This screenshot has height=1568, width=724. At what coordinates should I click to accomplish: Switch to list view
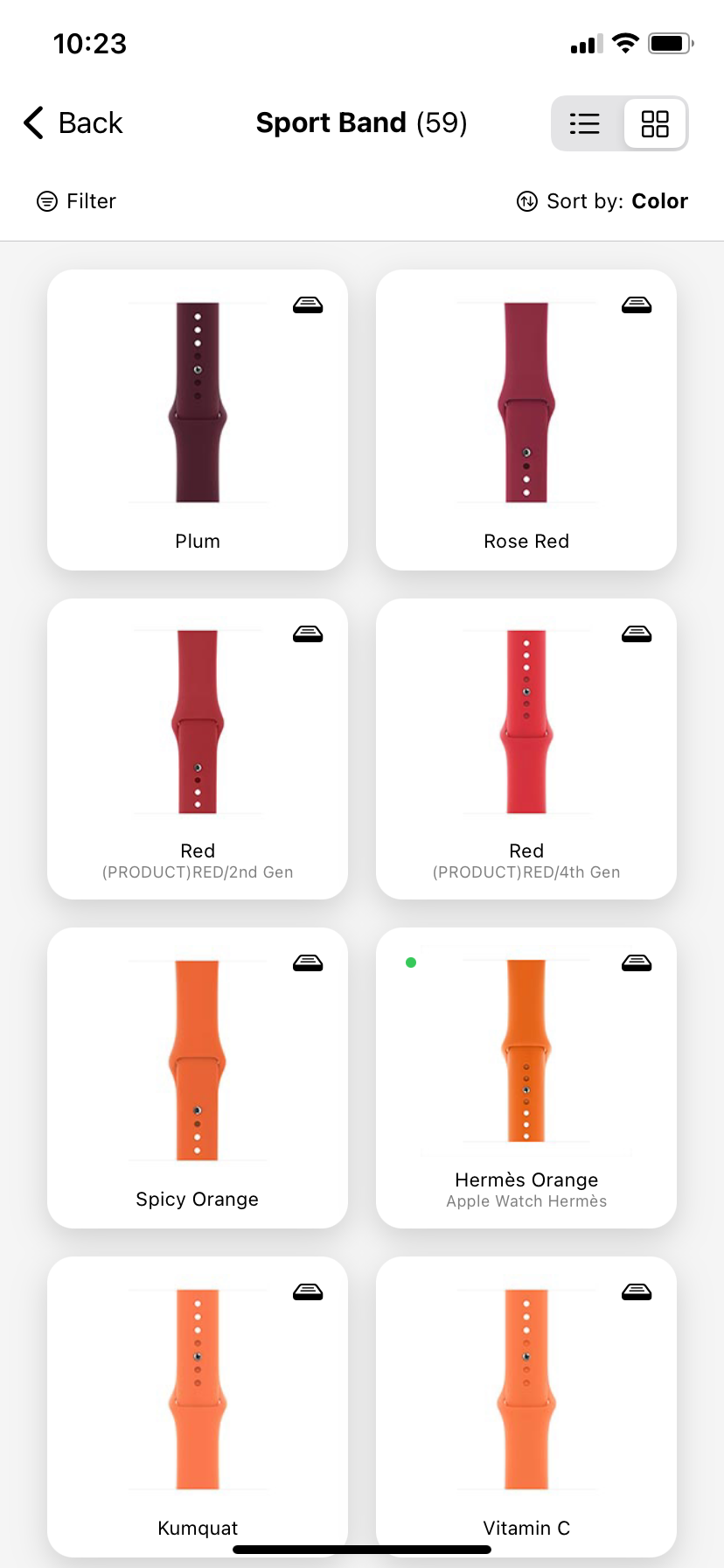(585, 123)
